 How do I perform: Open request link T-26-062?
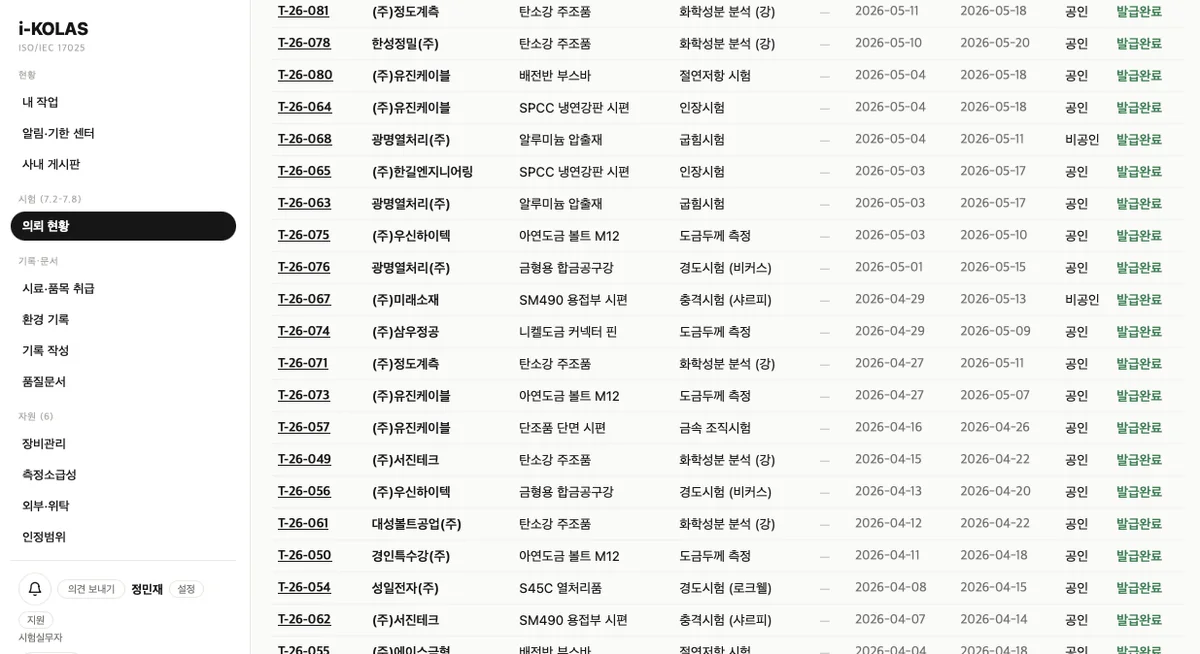[304, 619]
